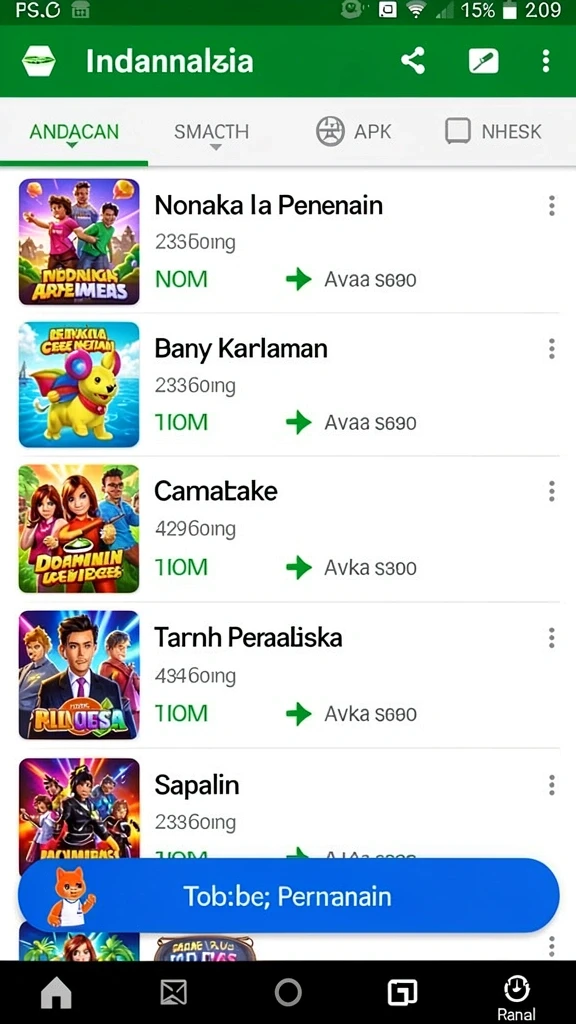Tap the hexagon logo button beside Indannalzia

(39, 61)
